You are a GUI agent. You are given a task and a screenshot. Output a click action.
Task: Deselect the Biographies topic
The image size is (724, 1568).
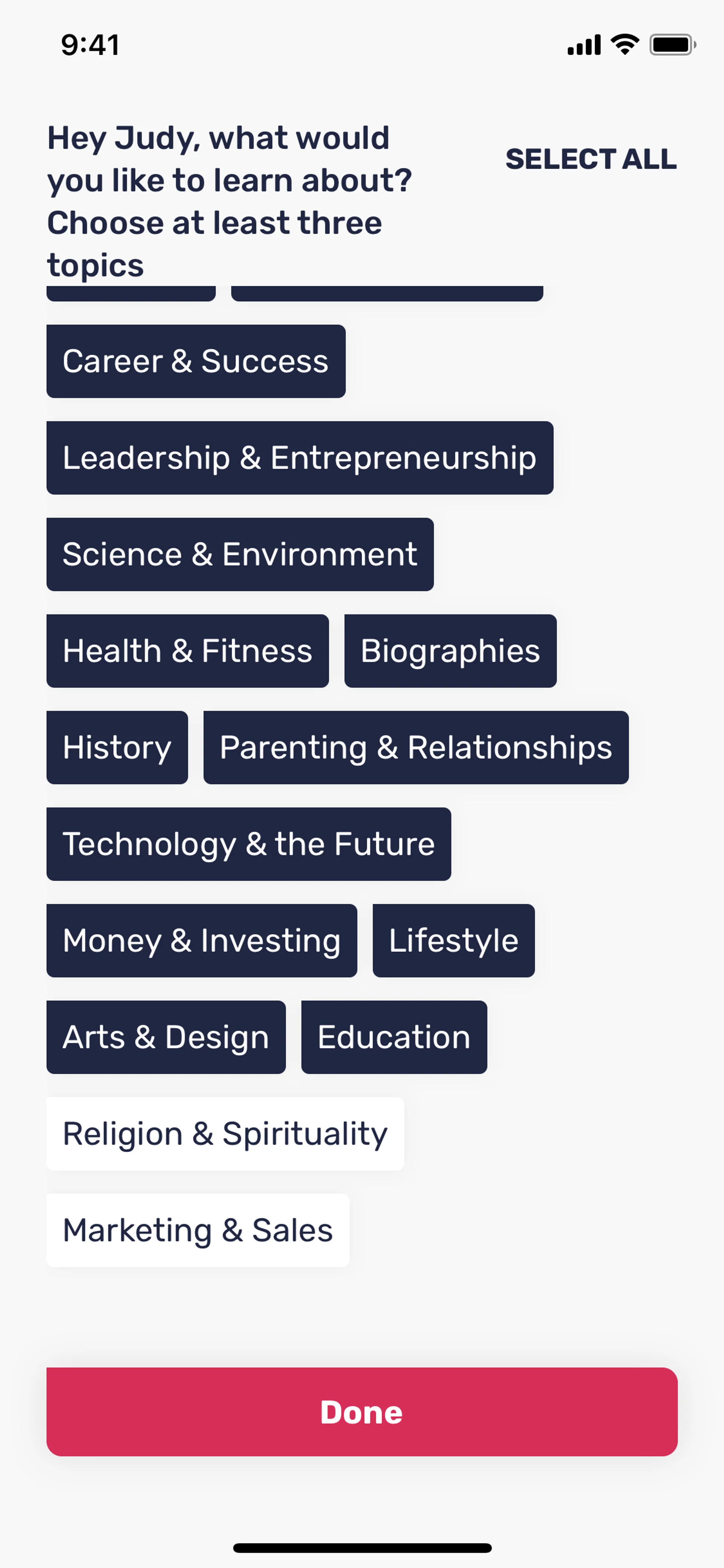click(x=449, y=651)
